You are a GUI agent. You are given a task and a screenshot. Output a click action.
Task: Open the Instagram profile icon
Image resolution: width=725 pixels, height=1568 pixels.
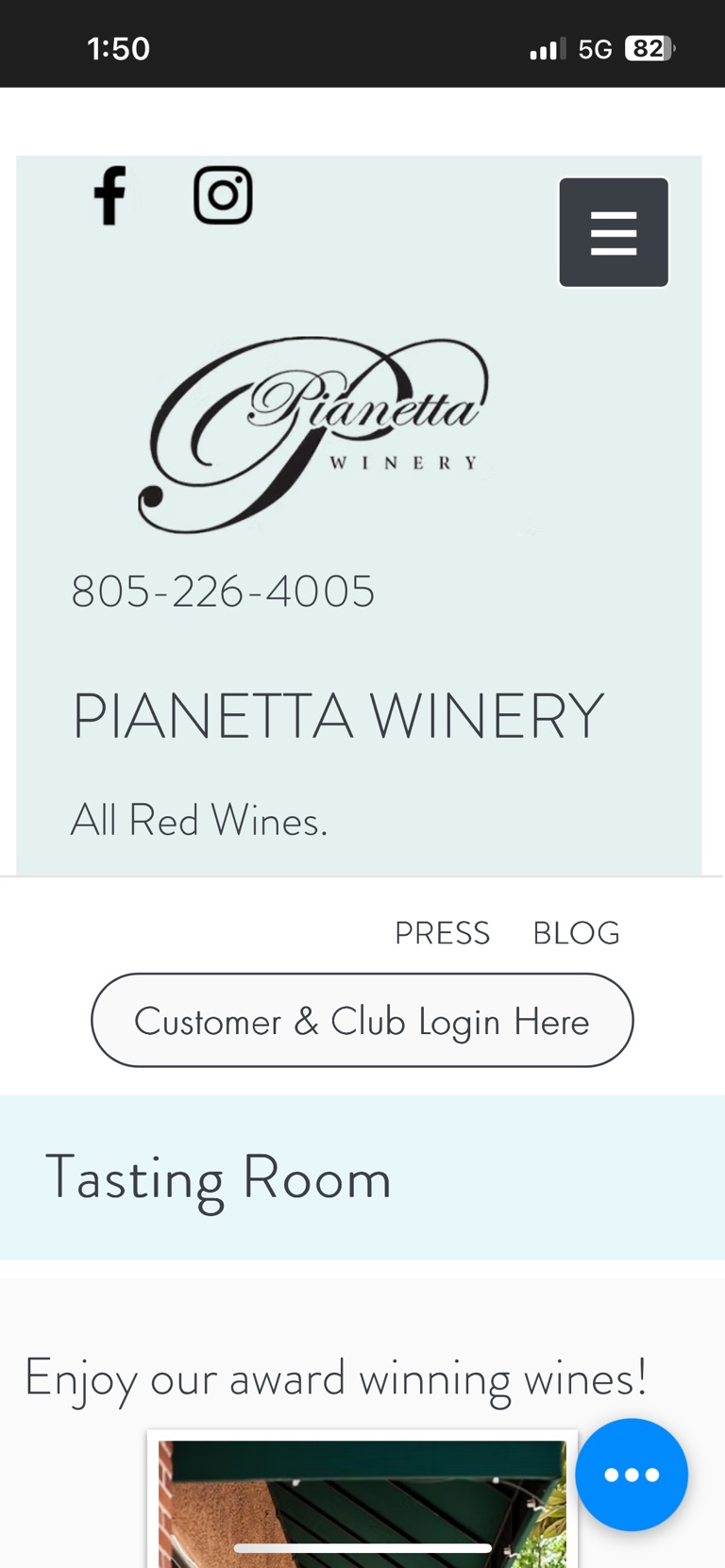point(223,195)
